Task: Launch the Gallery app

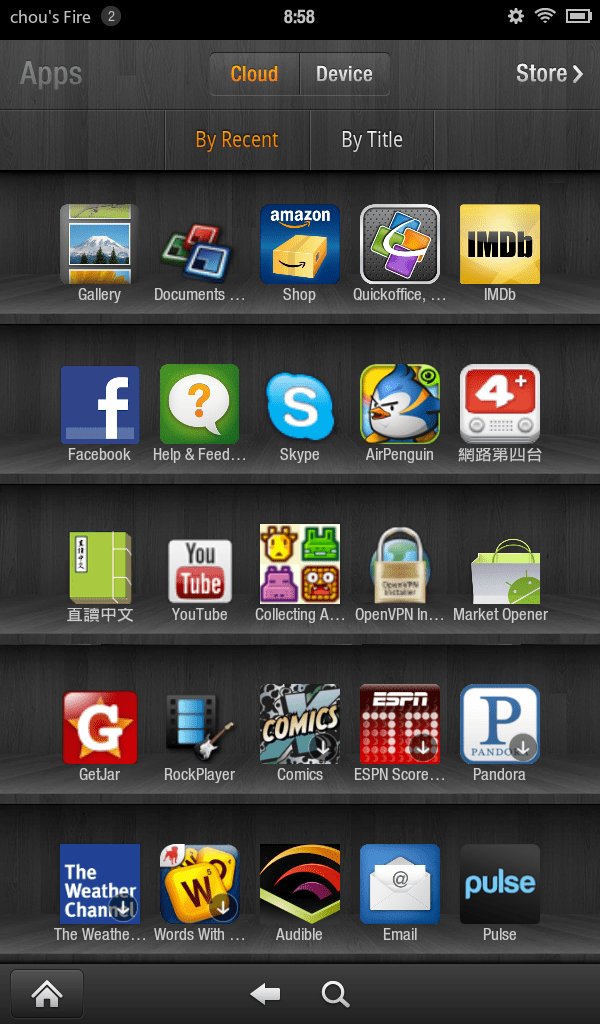Action: click(100, 244)
